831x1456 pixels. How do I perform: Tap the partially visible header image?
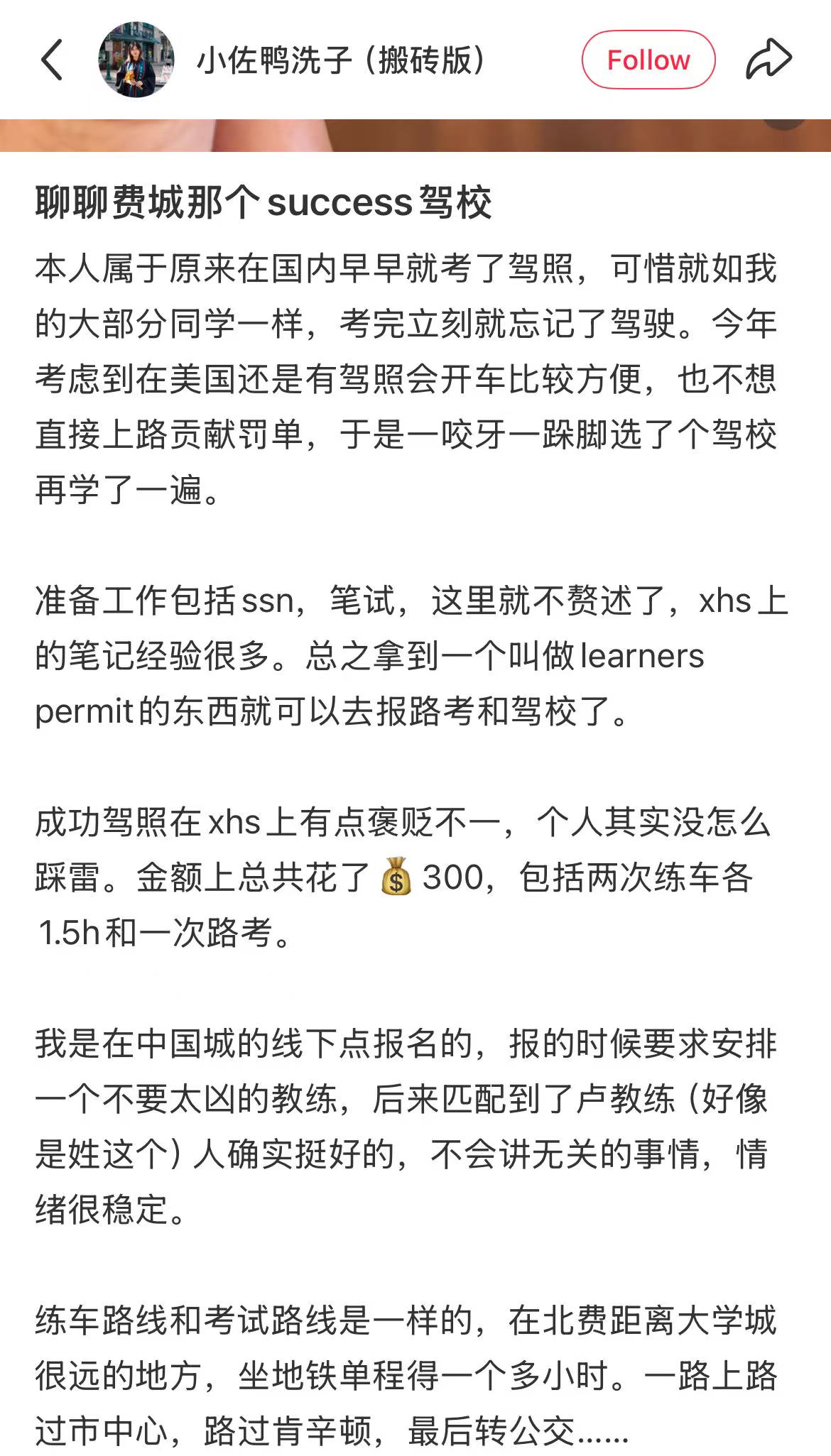pyautogui.click(x=415, y=135)
